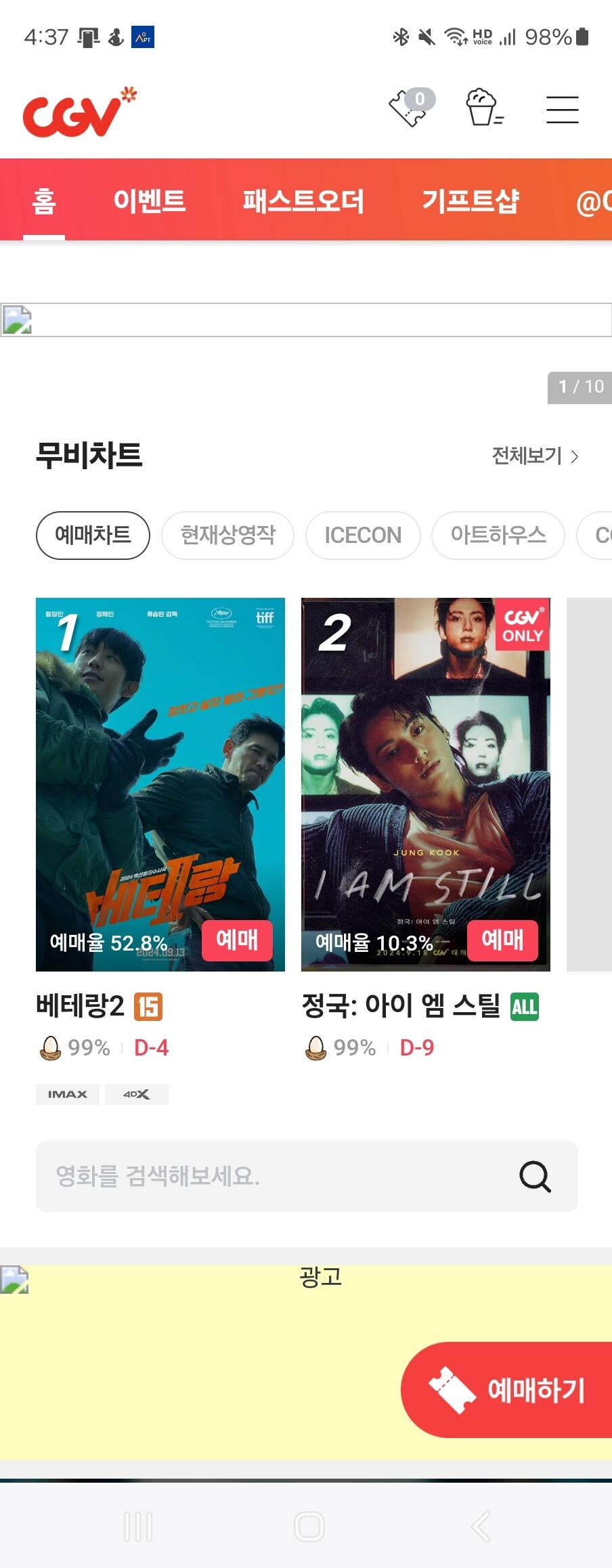Expand 전체보기 for the movie chart
This screenshot has height=1568, width=612.
[534, 456]
